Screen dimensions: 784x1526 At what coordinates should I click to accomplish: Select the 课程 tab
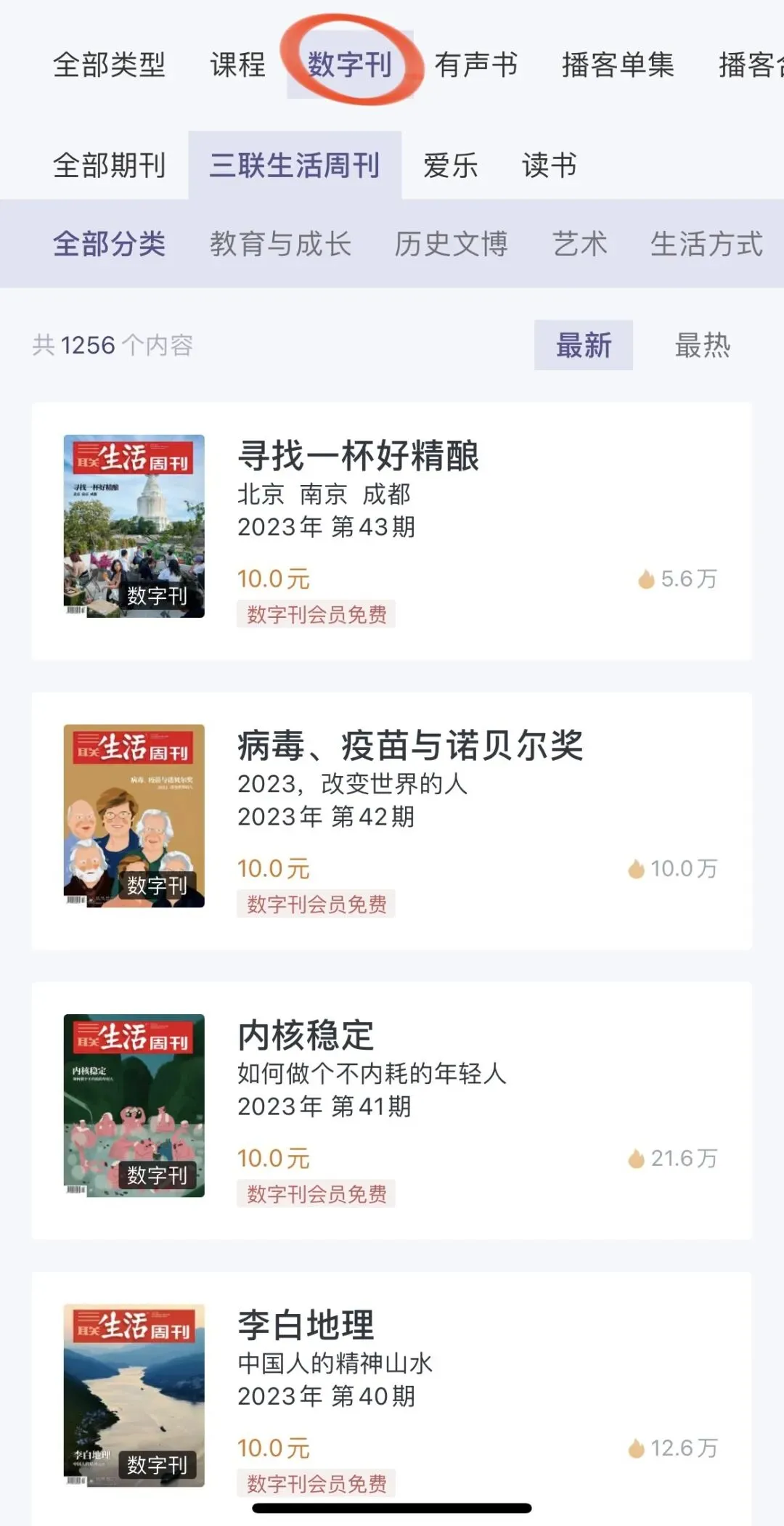237,65
